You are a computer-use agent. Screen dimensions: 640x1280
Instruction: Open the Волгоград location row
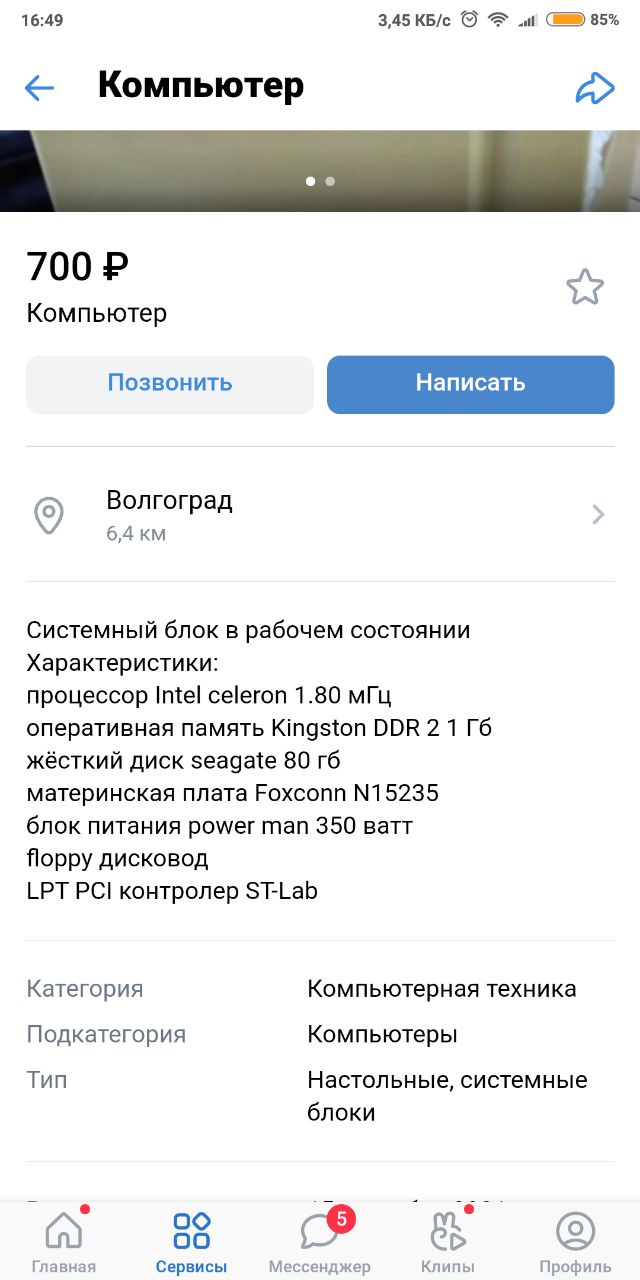[320, 515]
